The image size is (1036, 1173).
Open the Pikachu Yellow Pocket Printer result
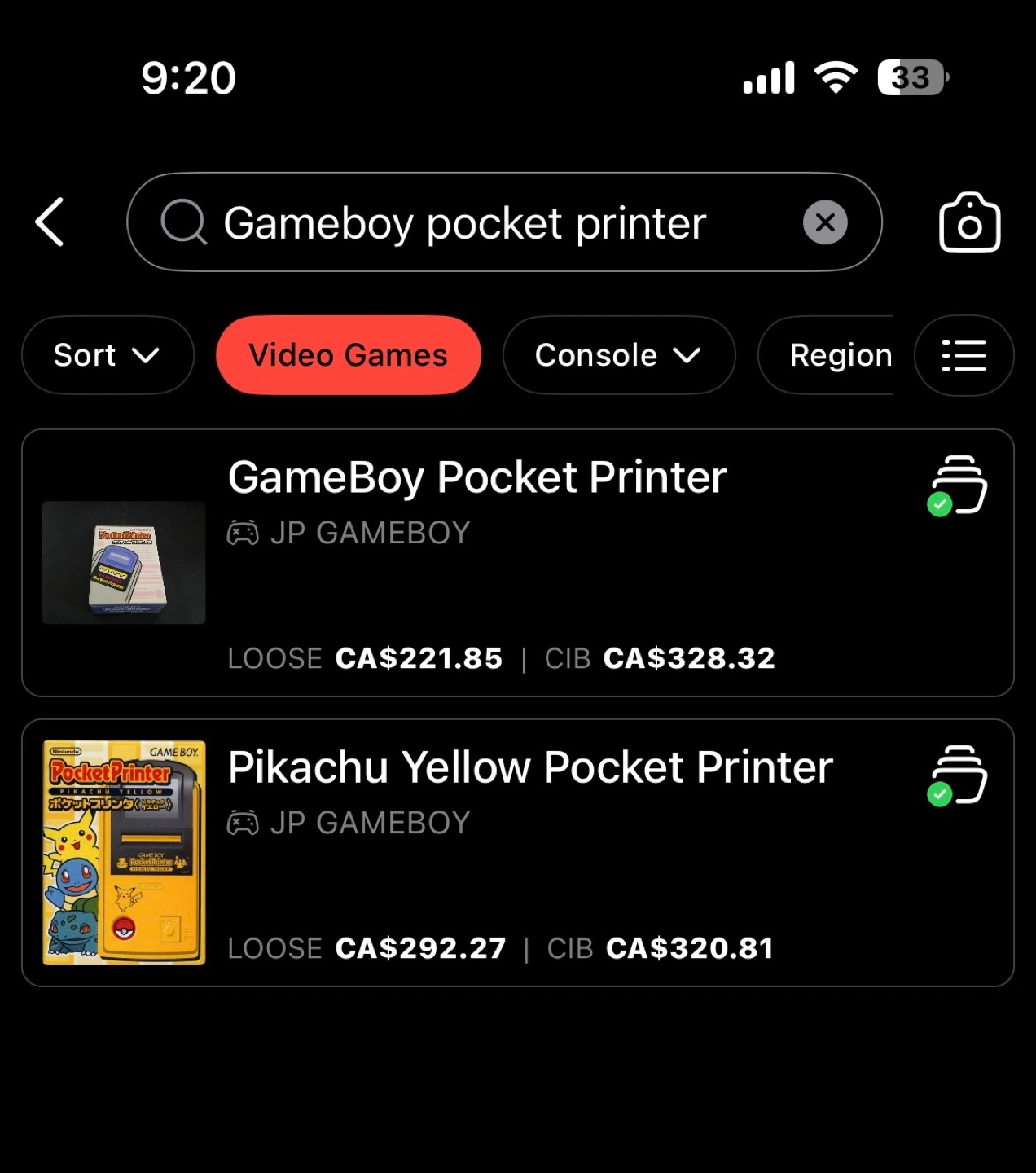pos(529,768)
